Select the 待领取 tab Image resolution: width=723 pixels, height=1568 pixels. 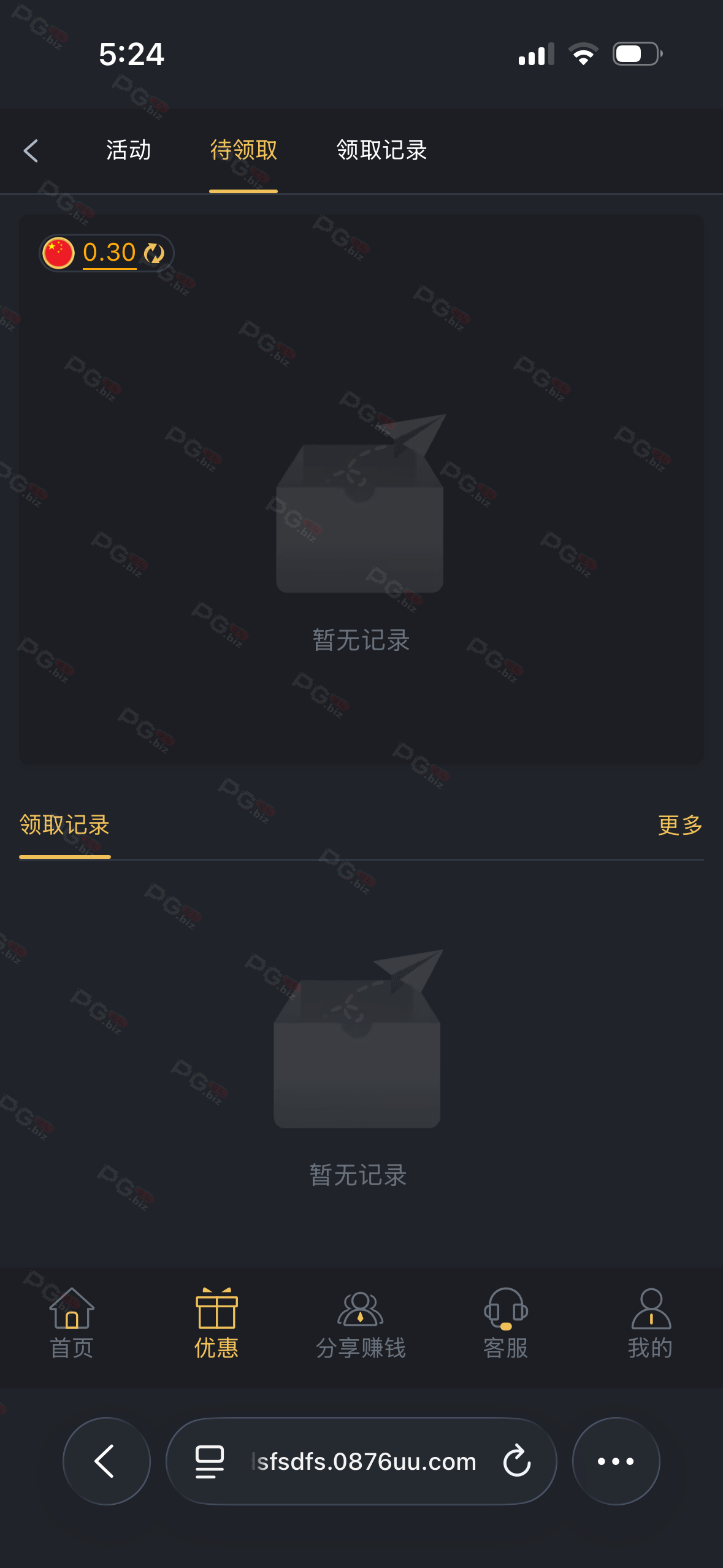[243, 150]
